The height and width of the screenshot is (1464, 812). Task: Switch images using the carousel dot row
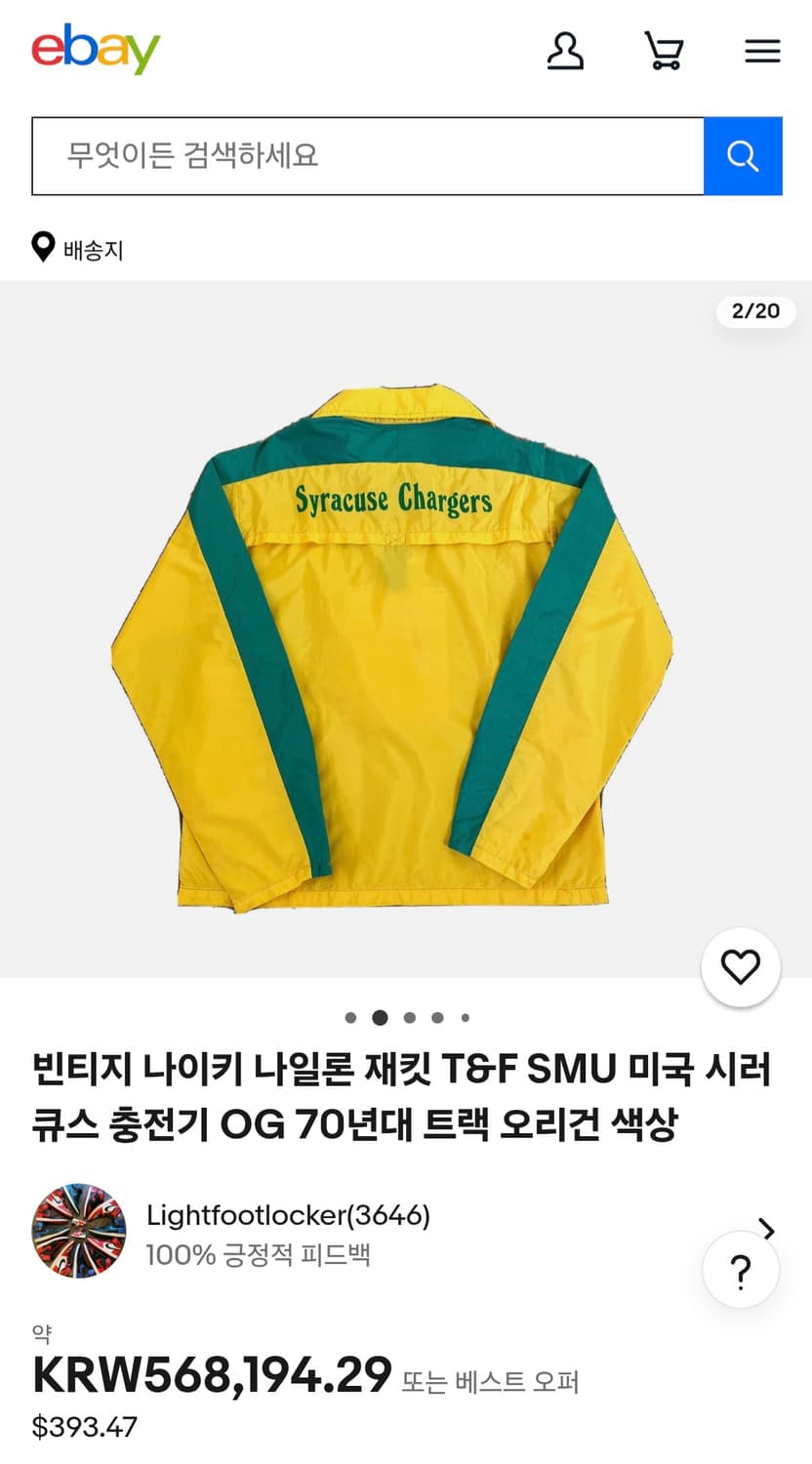coord(408,1017)
